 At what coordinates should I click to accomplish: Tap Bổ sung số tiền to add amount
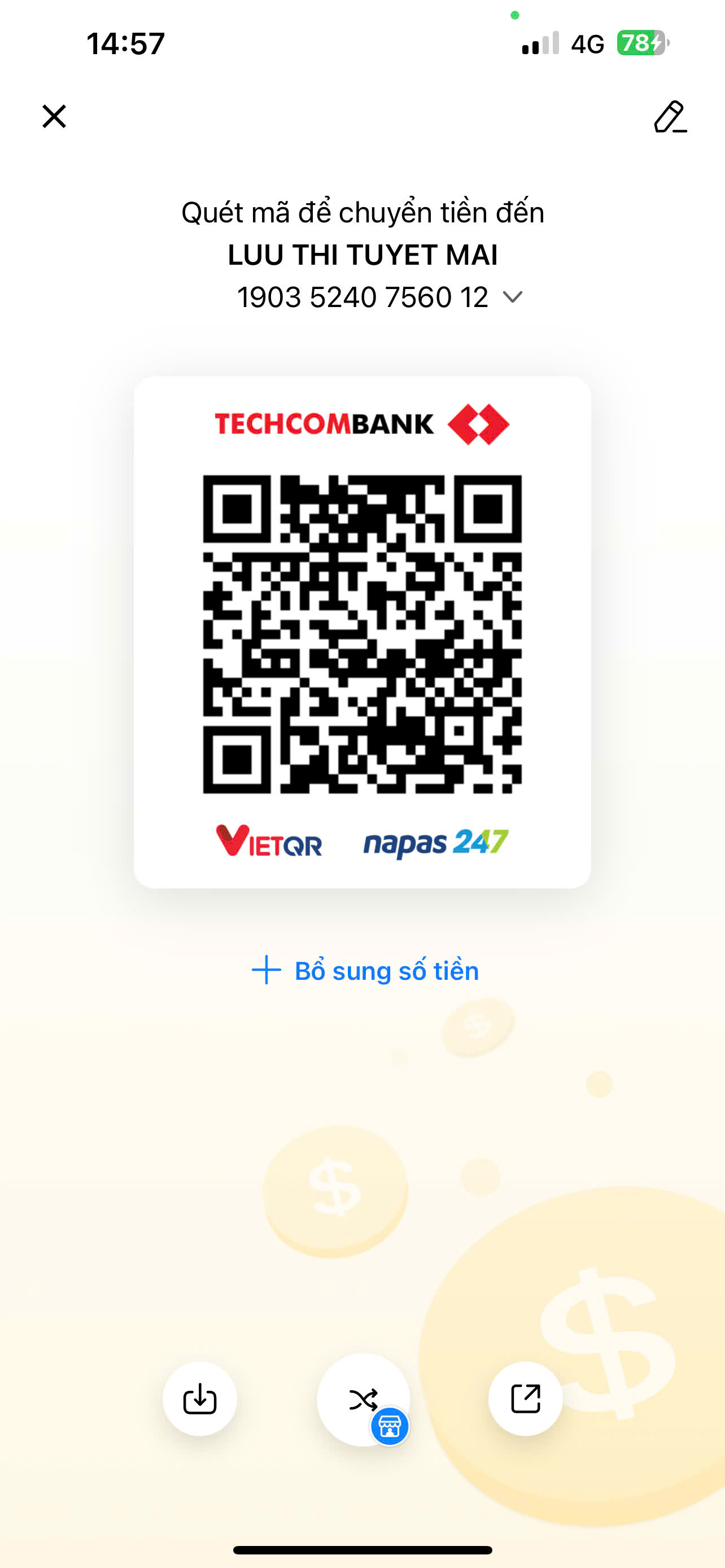[365, 970]
